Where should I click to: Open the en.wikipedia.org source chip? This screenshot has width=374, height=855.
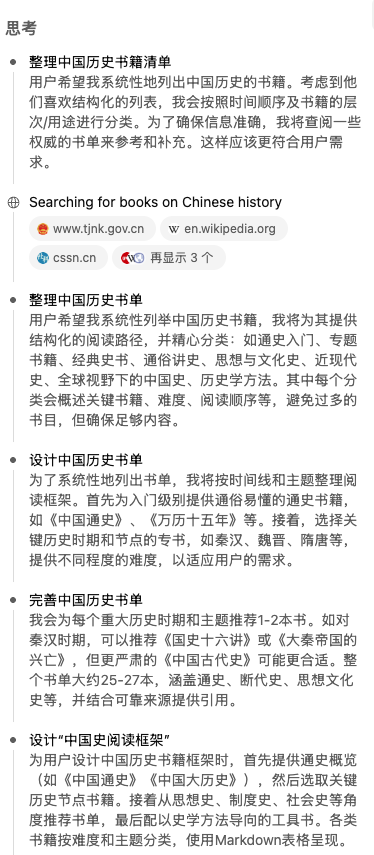(x=224, y=229)
